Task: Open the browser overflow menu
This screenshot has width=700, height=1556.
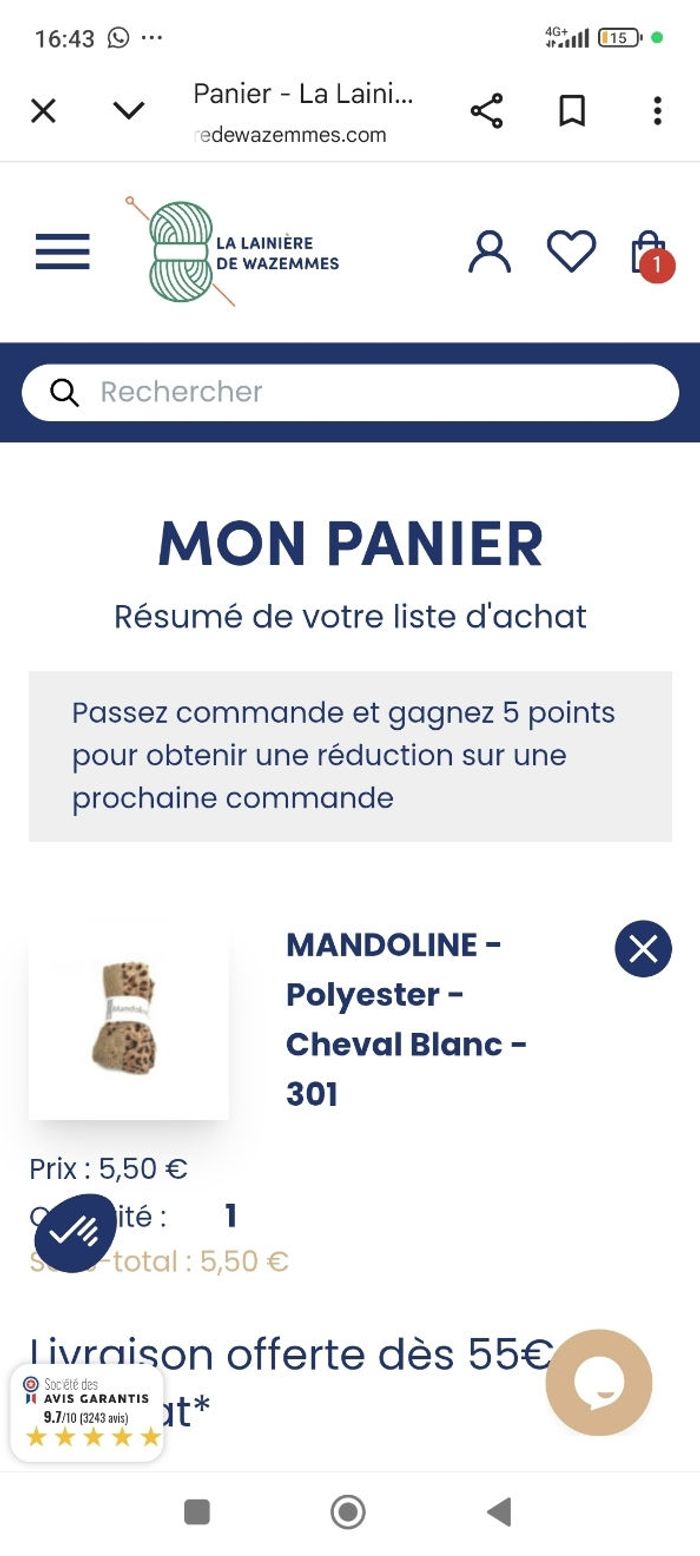Action: coord(657,111)
